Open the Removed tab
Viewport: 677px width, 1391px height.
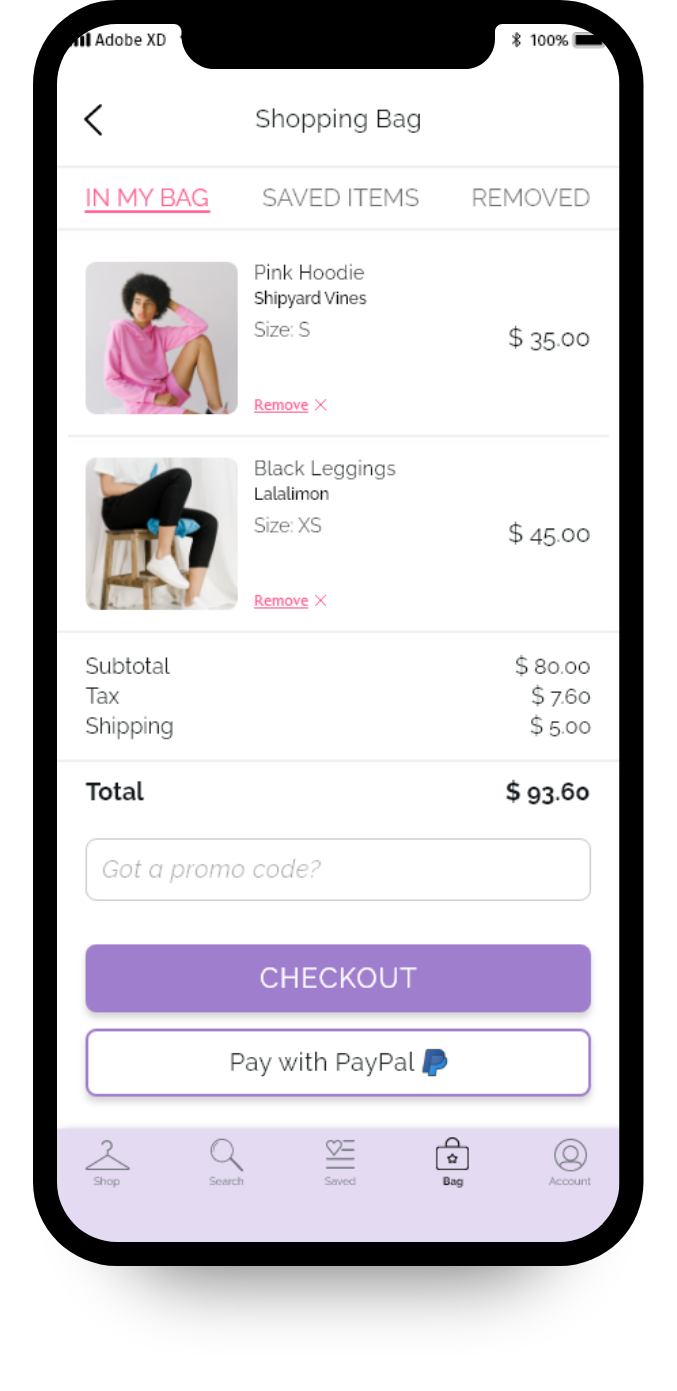[x=531, y=198]
